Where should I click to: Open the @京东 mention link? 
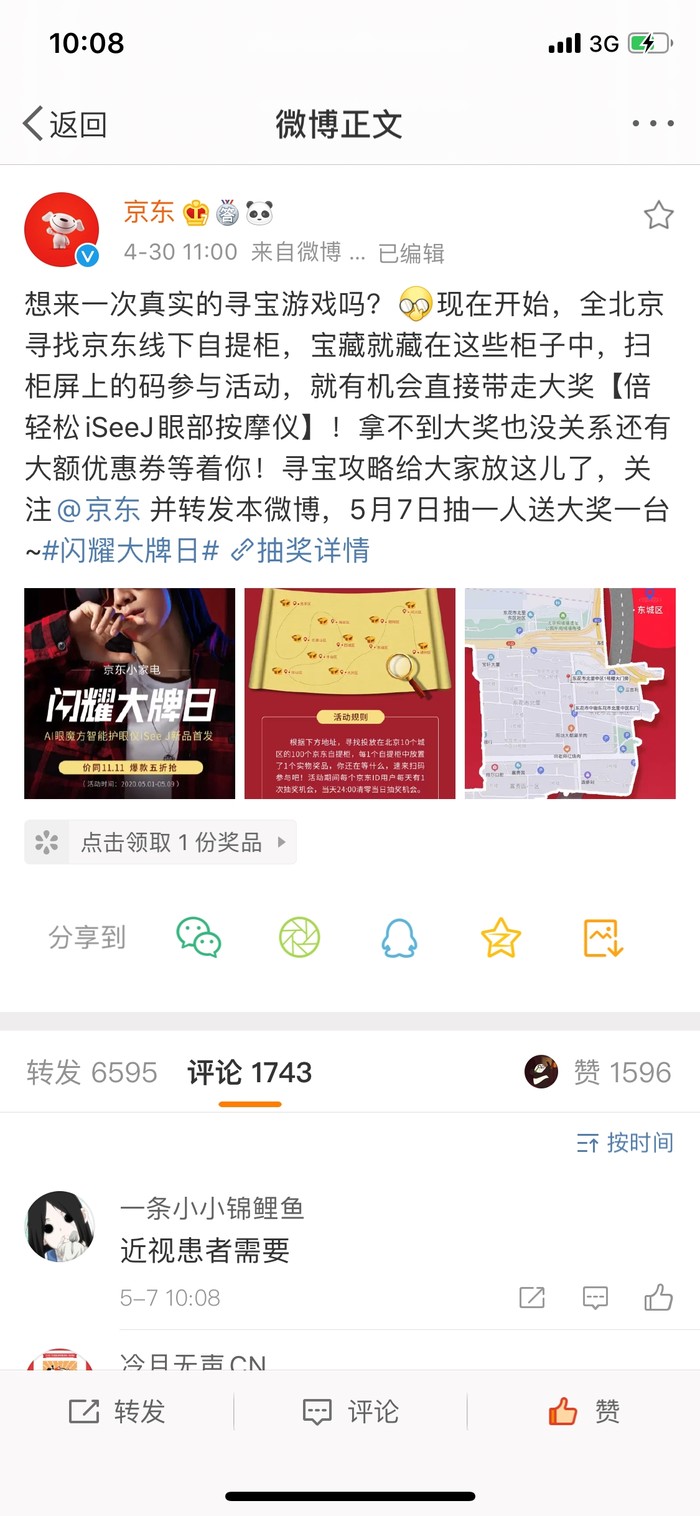pos(99,508)
